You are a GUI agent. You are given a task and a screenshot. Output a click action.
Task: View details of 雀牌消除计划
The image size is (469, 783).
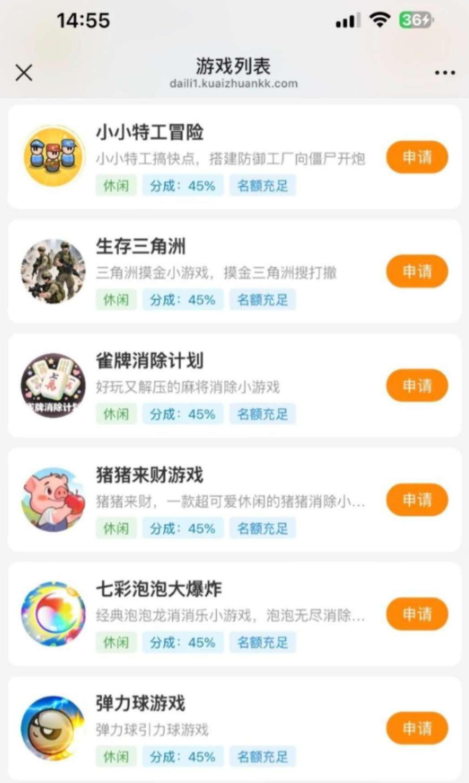[x=234, y=386]
